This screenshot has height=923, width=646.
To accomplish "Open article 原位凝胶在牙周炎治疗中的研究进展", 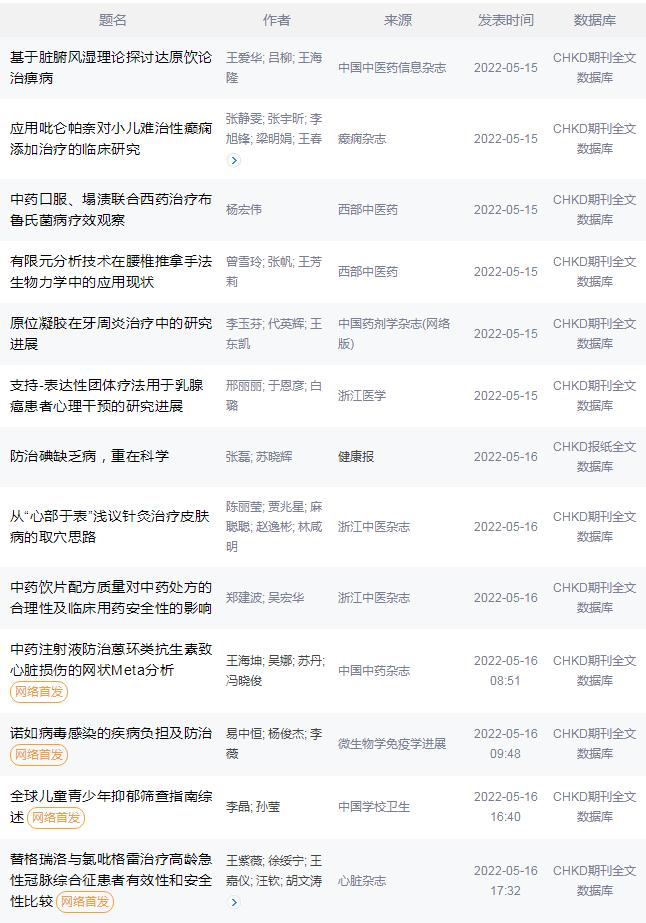I will tap(110, 333).
